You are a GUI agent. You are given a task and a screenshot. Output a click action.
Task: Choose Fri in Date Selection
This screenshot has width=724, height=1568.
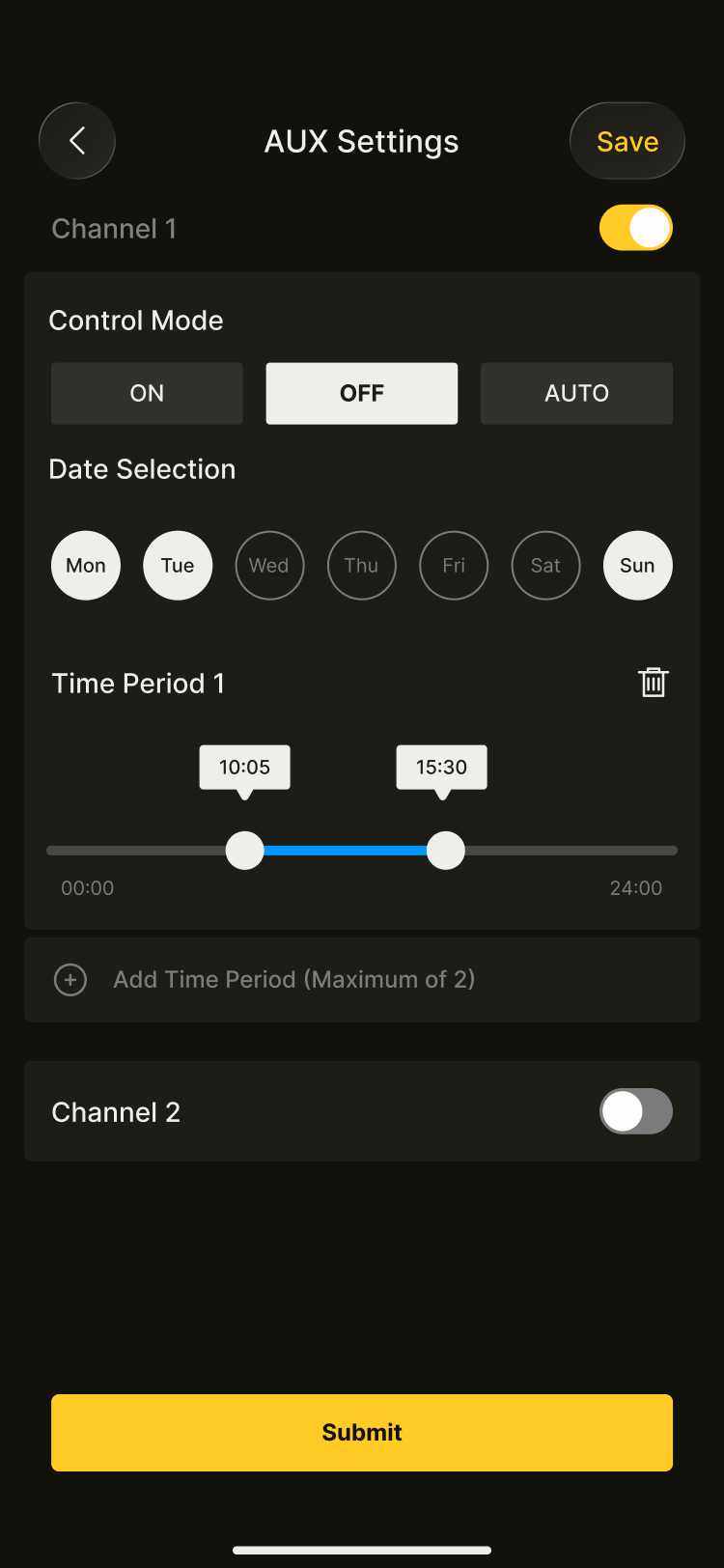pyautogui.click(x=454, y=566)
